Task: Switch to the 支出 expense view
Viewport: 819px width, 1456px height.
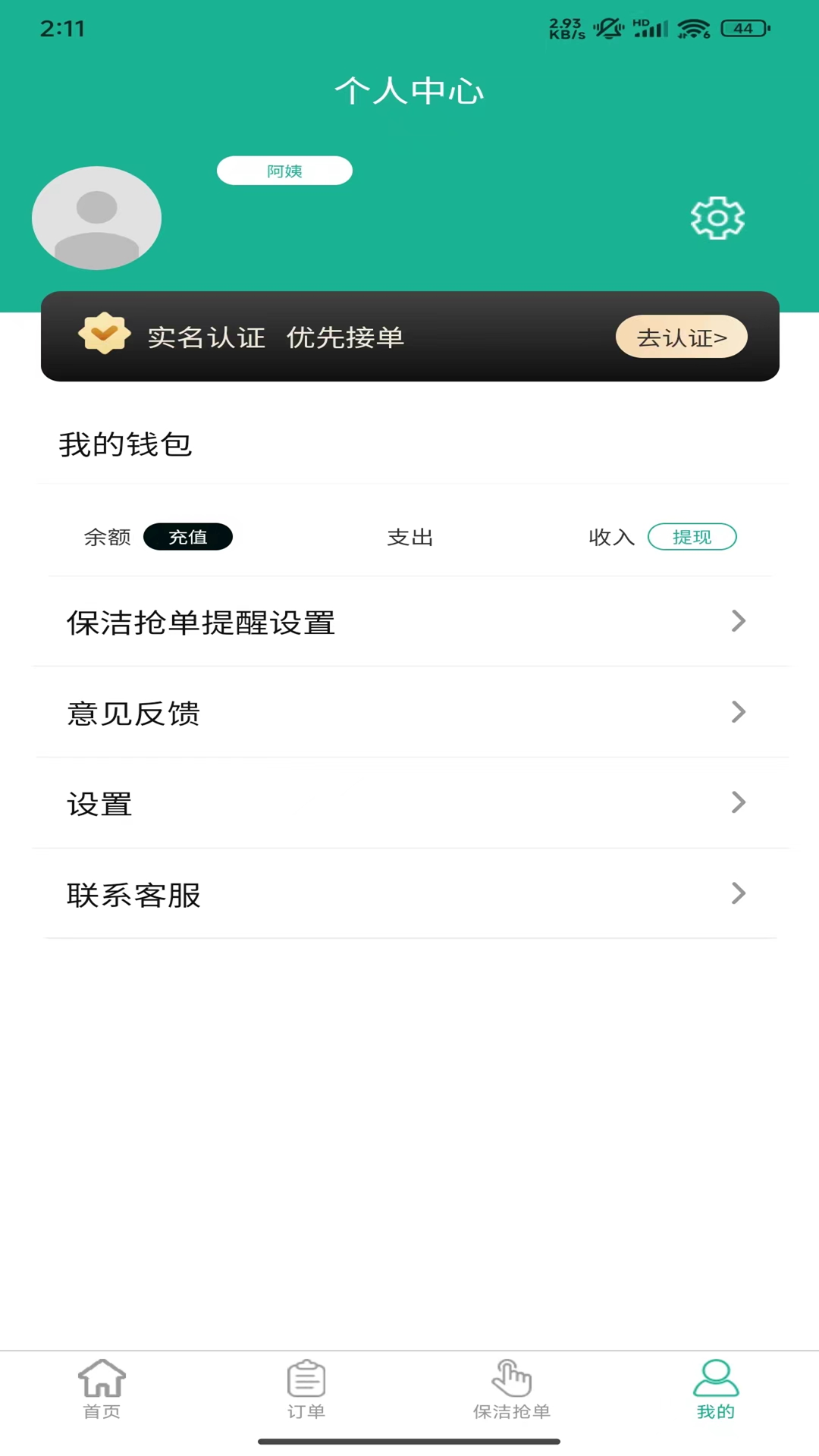Action: click(x=409, y=537)
